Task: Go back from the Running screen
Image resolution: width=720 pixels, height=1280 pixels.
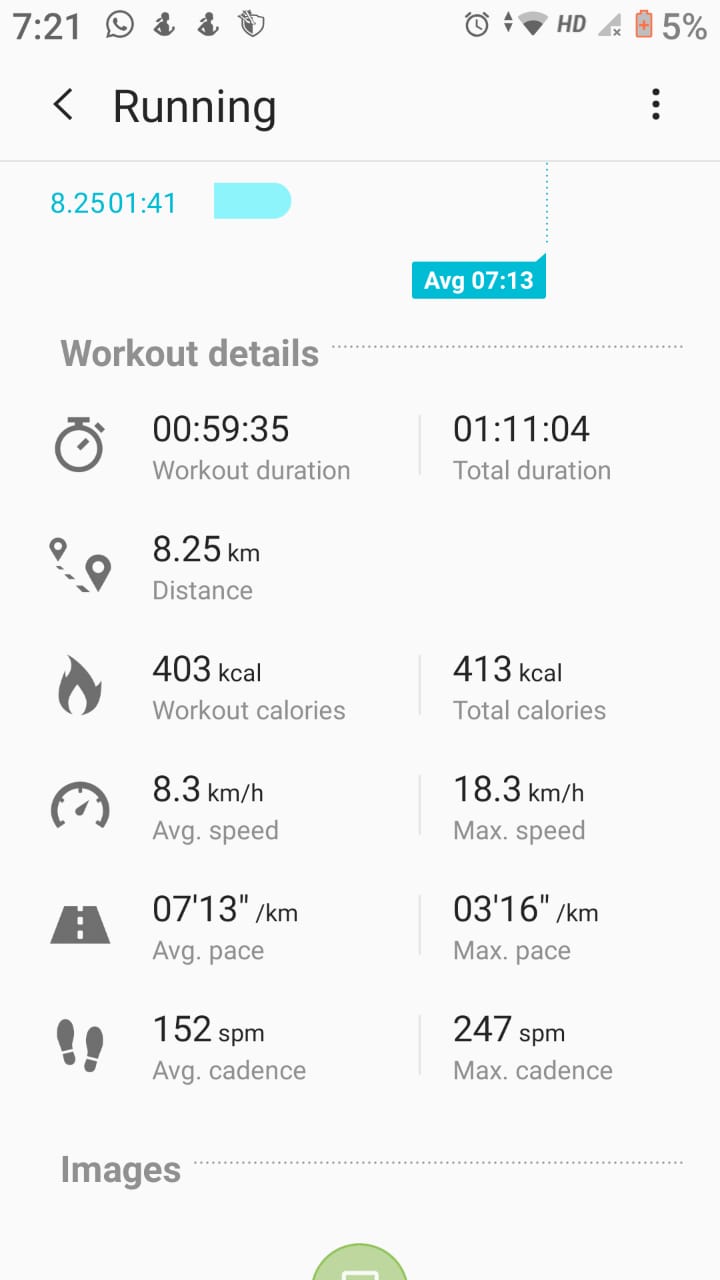Action: (63, 105)
